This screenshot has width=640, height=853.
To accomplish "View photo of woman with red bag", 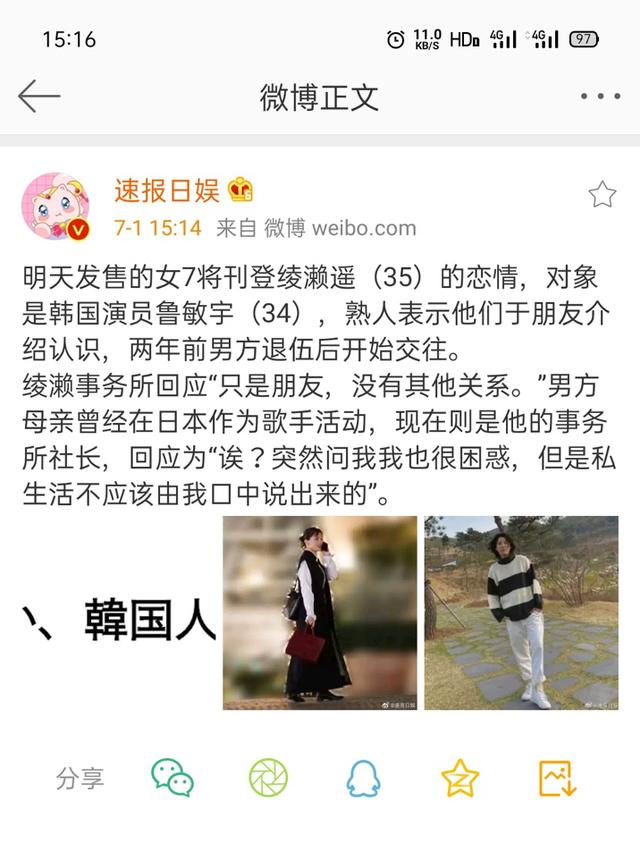I will 320,612.
